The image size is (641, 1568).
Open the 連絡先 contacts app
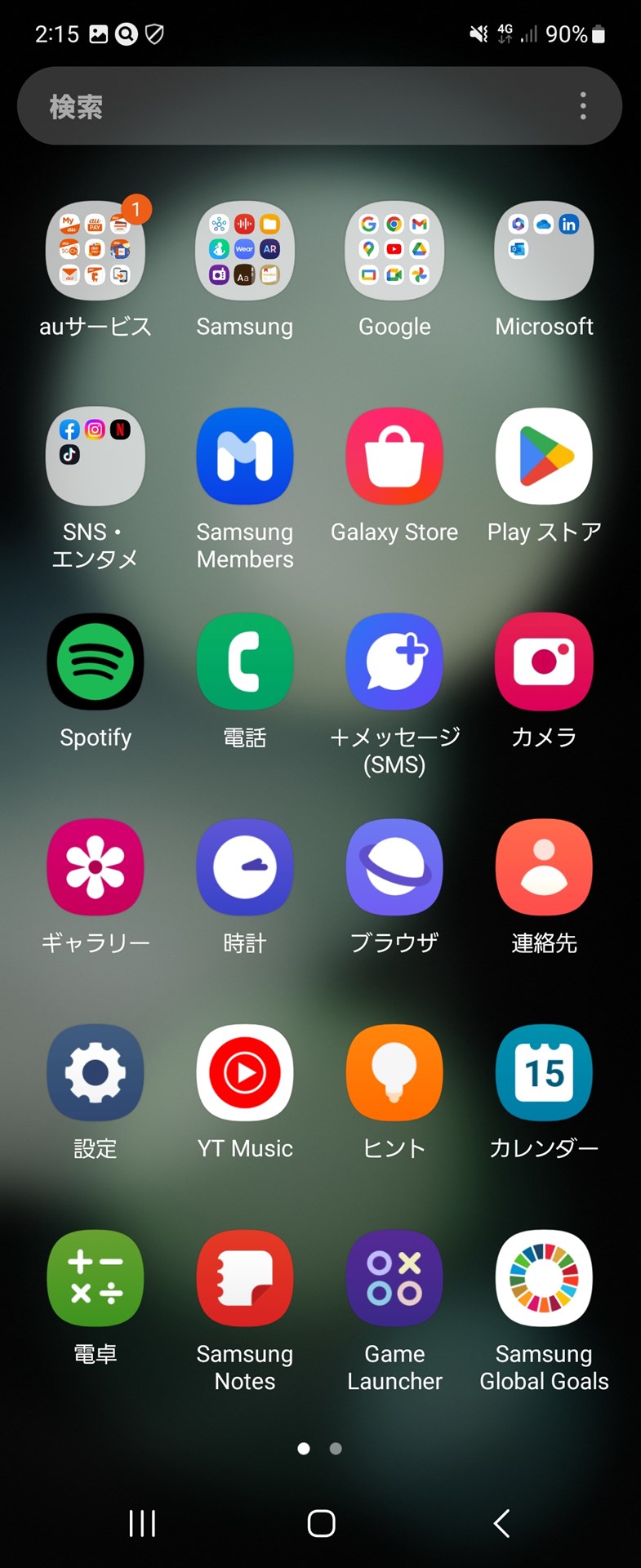[544, 867]
